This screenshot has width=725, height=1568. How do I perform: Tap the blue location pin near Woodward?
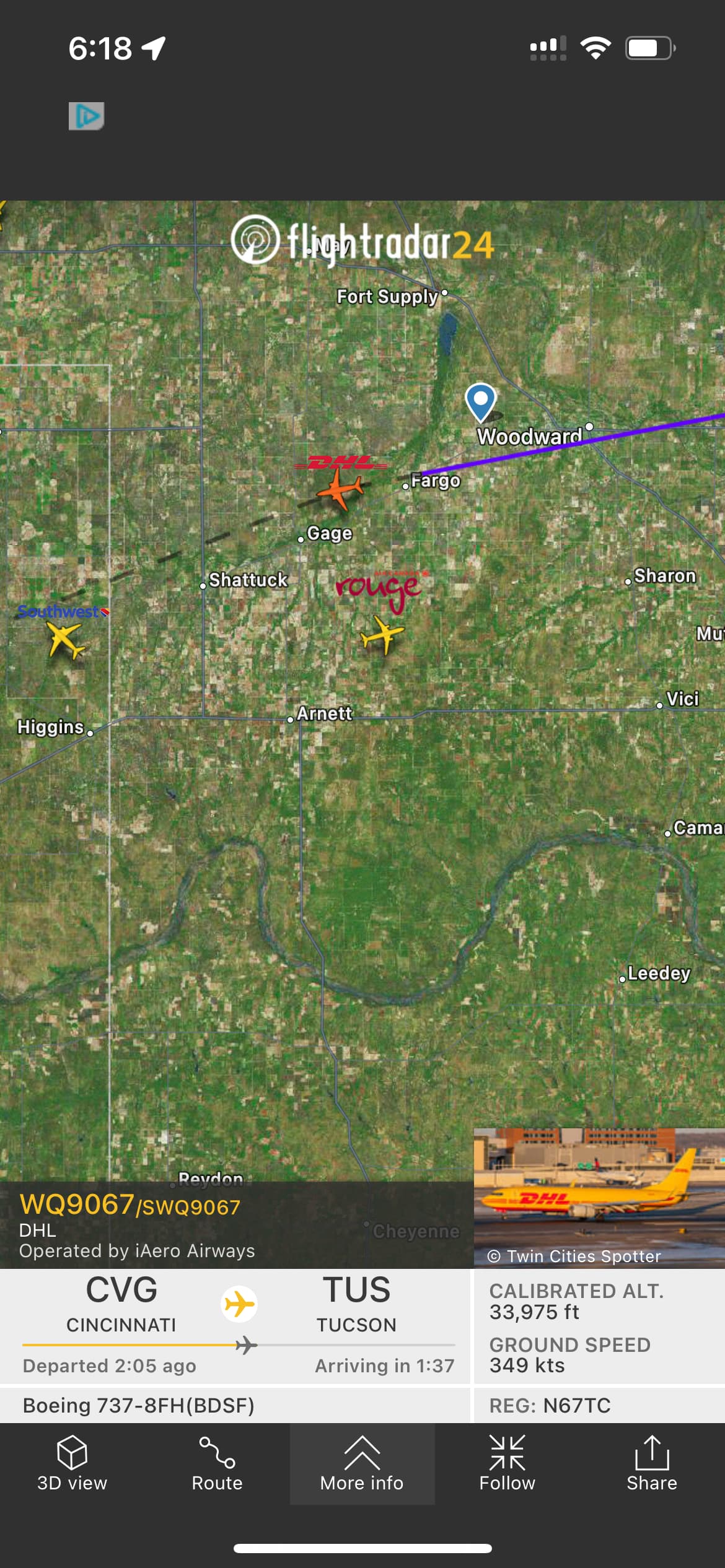[480, 401]
